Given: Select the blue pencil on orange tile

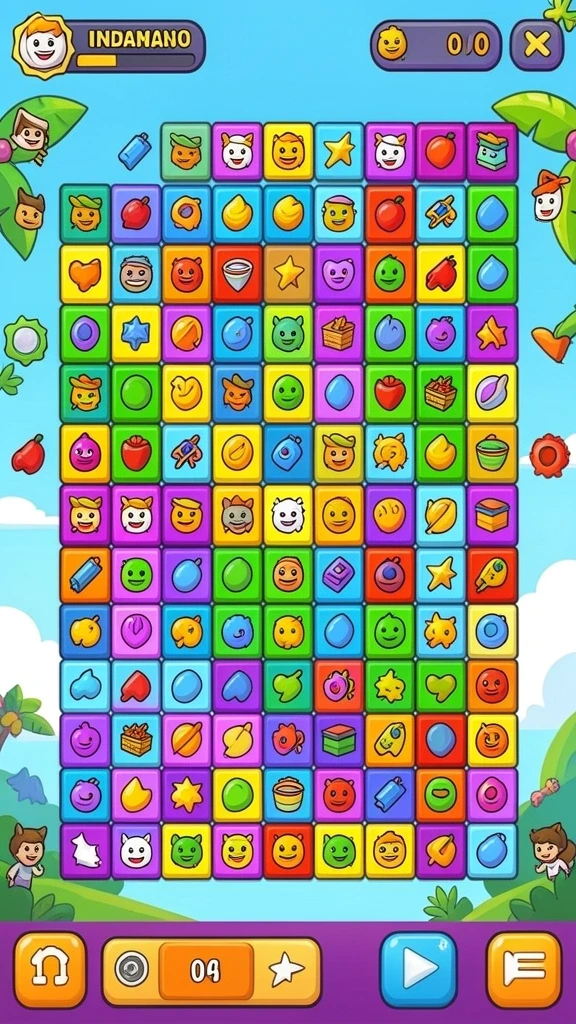Looking at the screenshot, I should tap(85, 575).
